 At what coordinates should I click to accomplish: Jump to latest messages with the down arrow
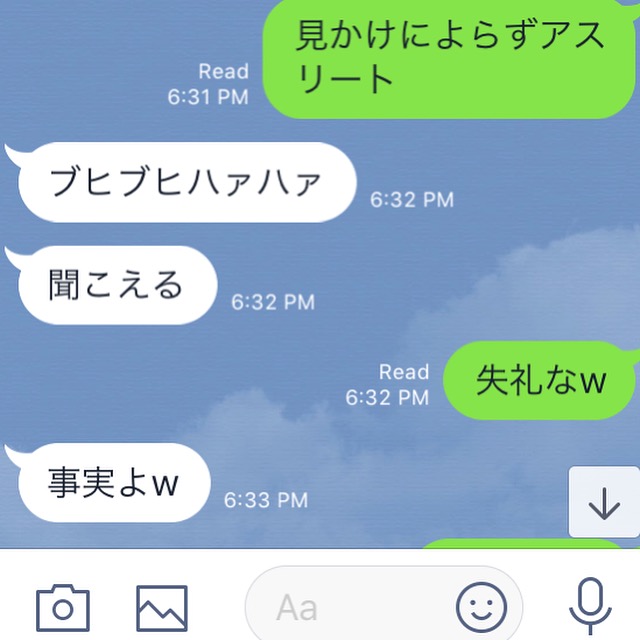click(603, 503)
